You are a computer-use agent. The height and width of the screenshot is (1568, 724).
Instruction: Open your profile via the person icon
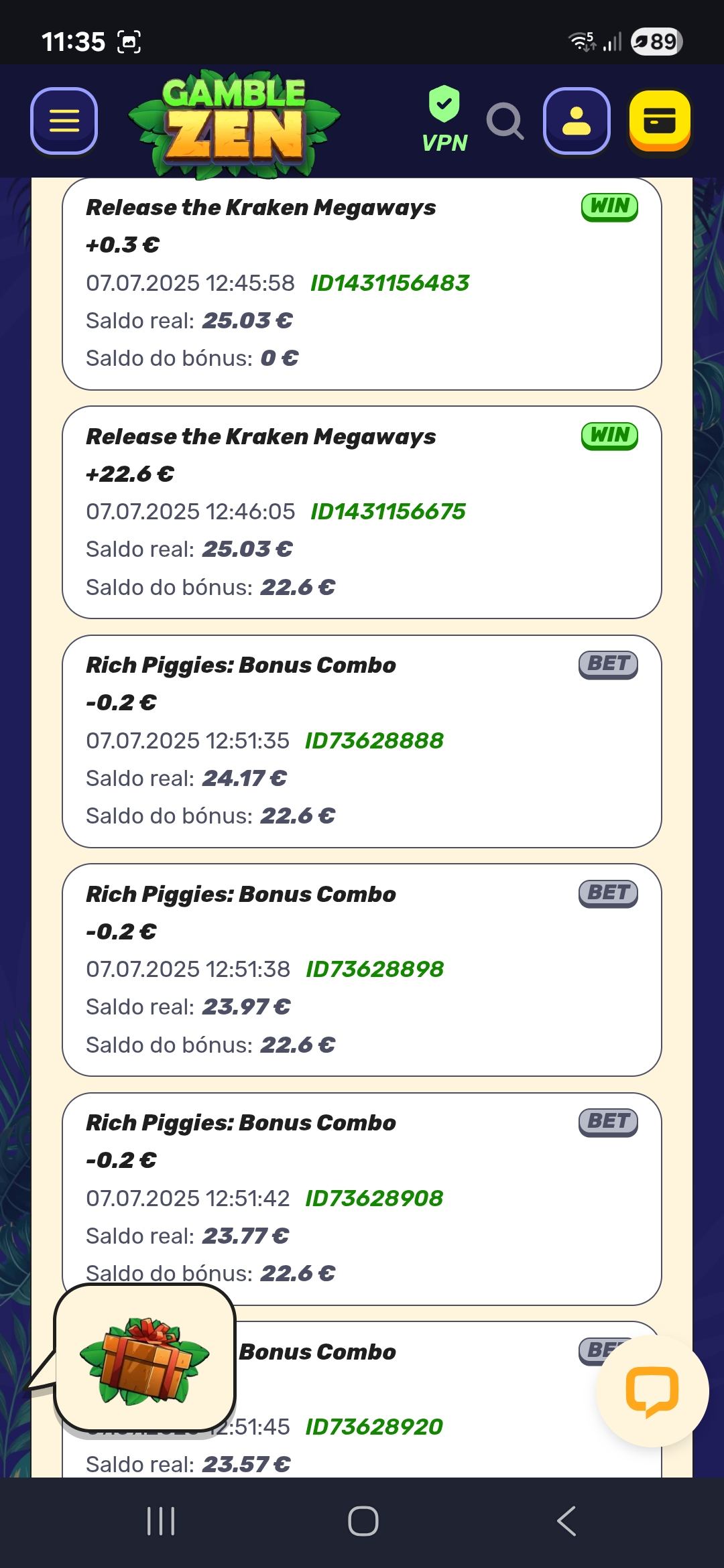coord(577,121)
